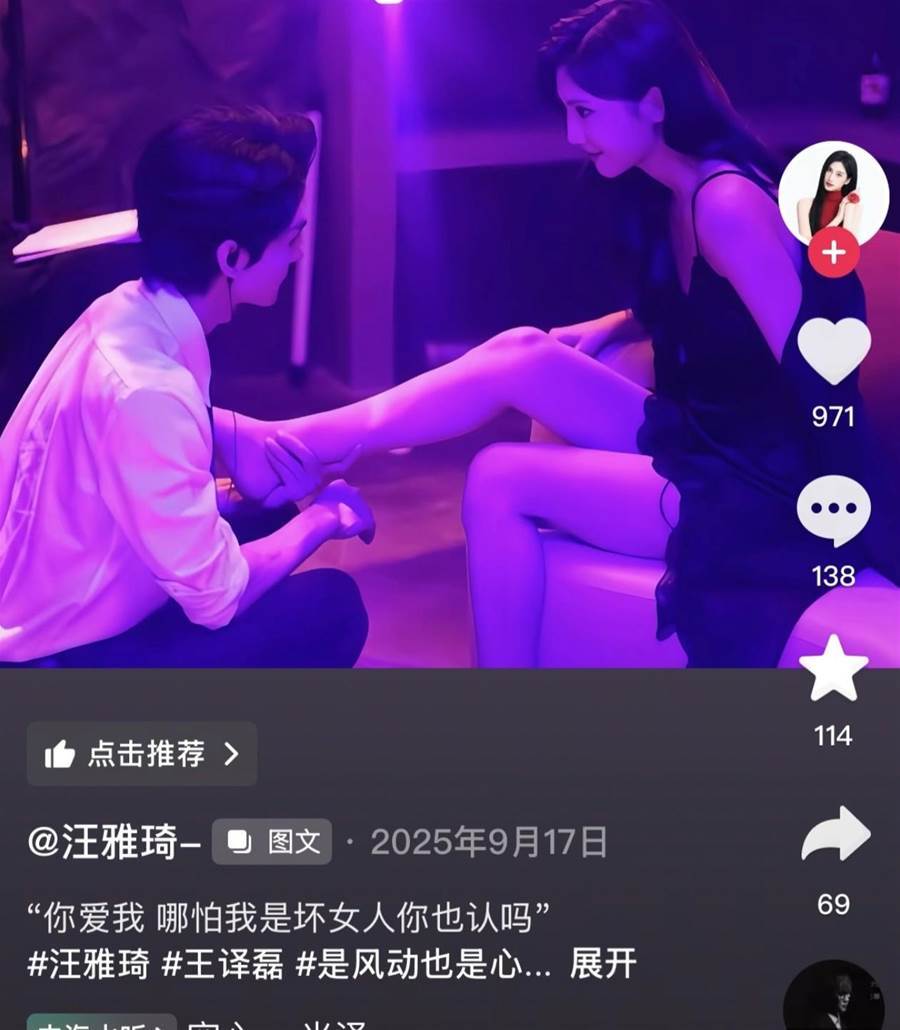Viewport: 900px width, 1030px height.
Task: Tap the 图文 tag
Action: click(x=272, y=842)
